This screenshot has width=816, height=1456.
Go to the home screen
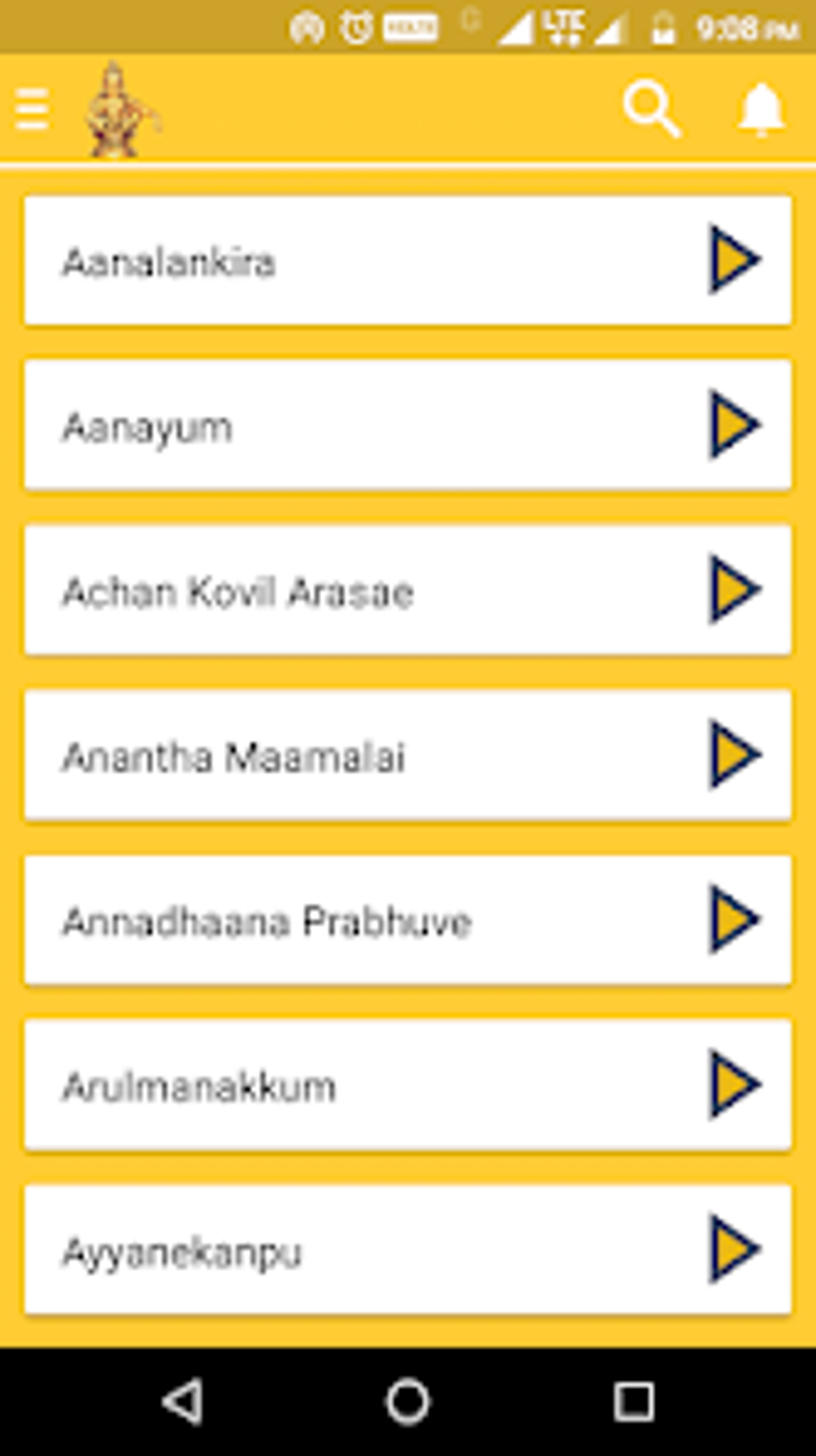tap(408, 1402)
